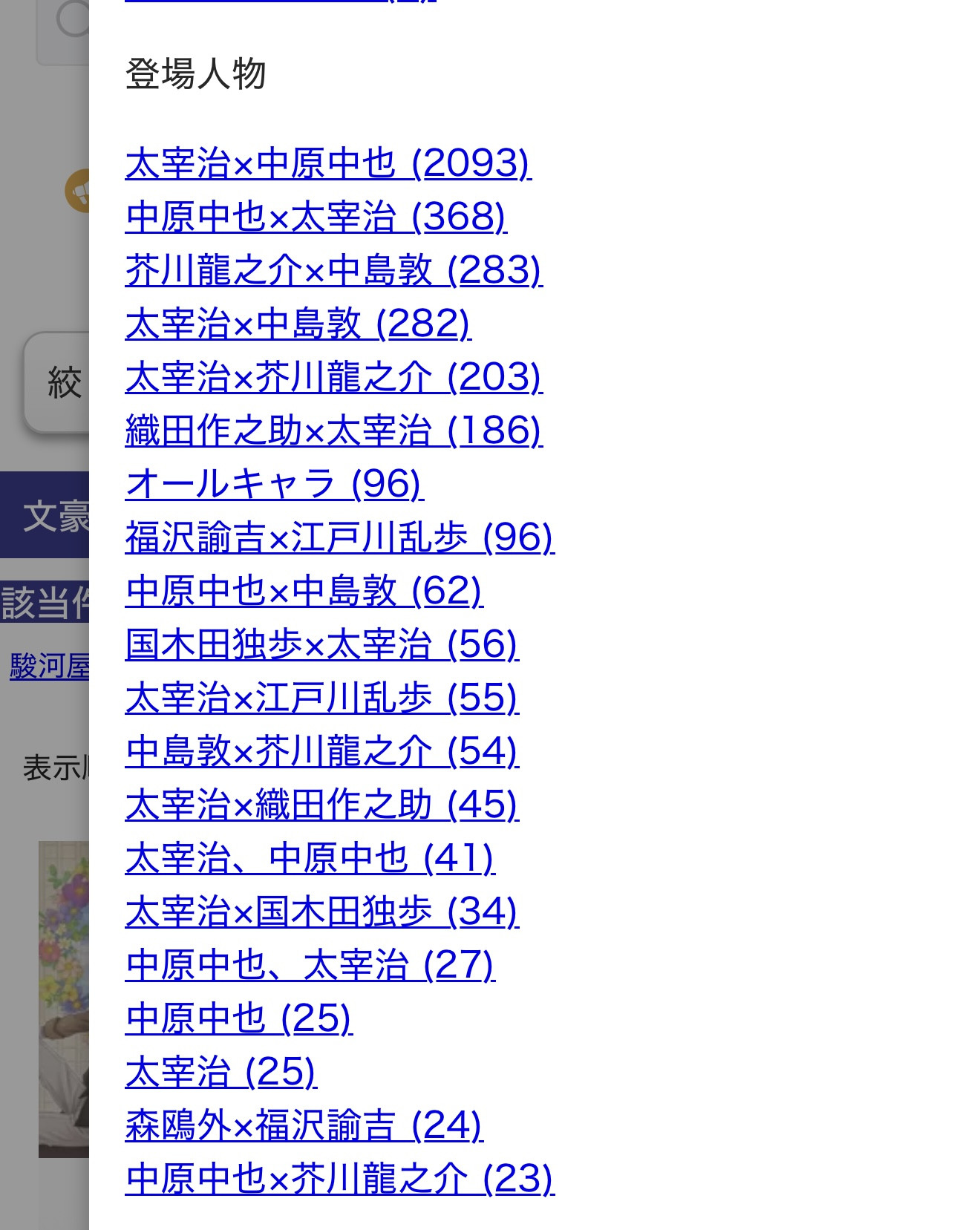The image size is (980, 1230).
Task: Select オールキャラ (96) link
Action: coord(274,484)
